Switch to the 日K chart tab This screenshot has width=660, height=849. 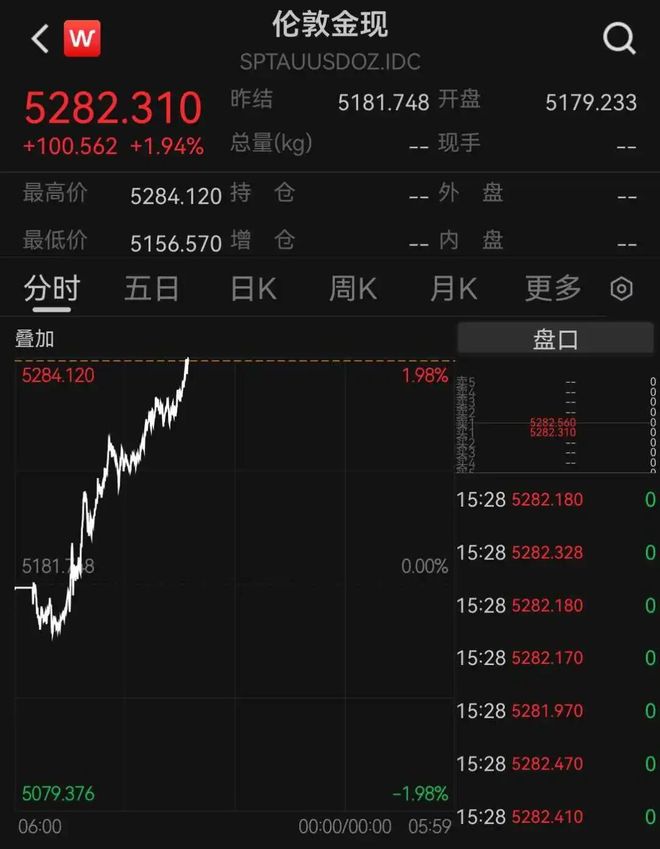pos(253,289)
